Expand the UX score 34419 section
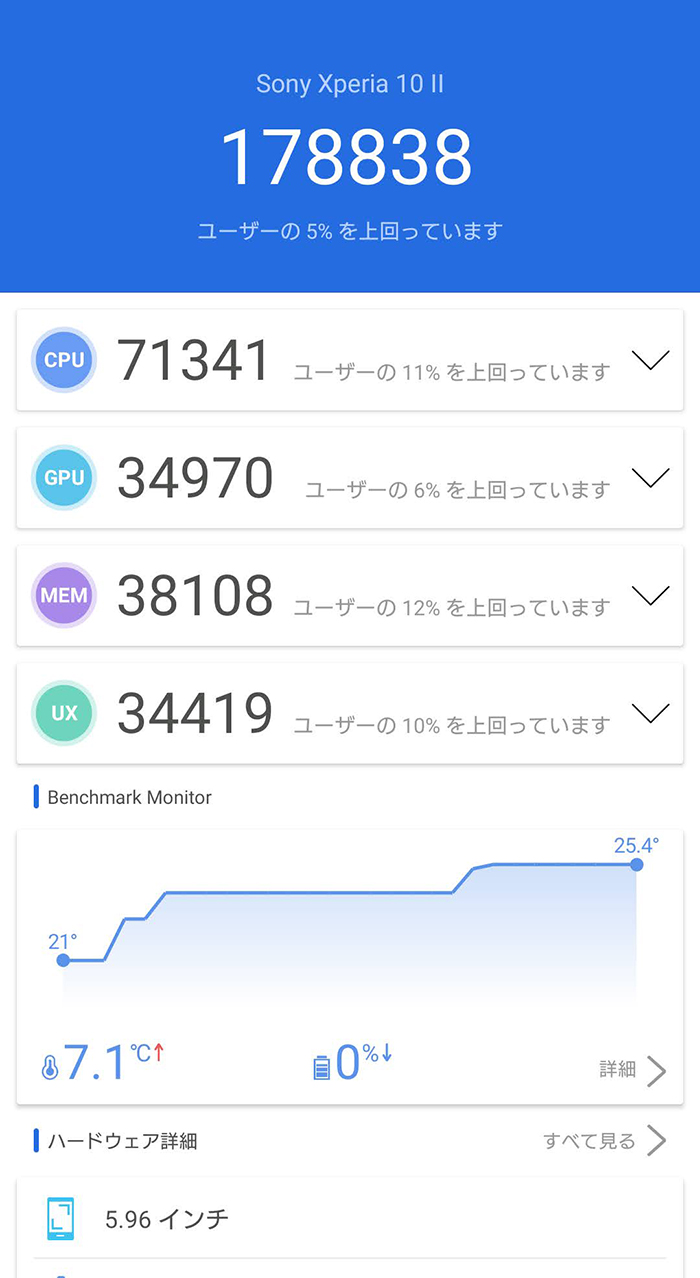 [x=651, y=713]
